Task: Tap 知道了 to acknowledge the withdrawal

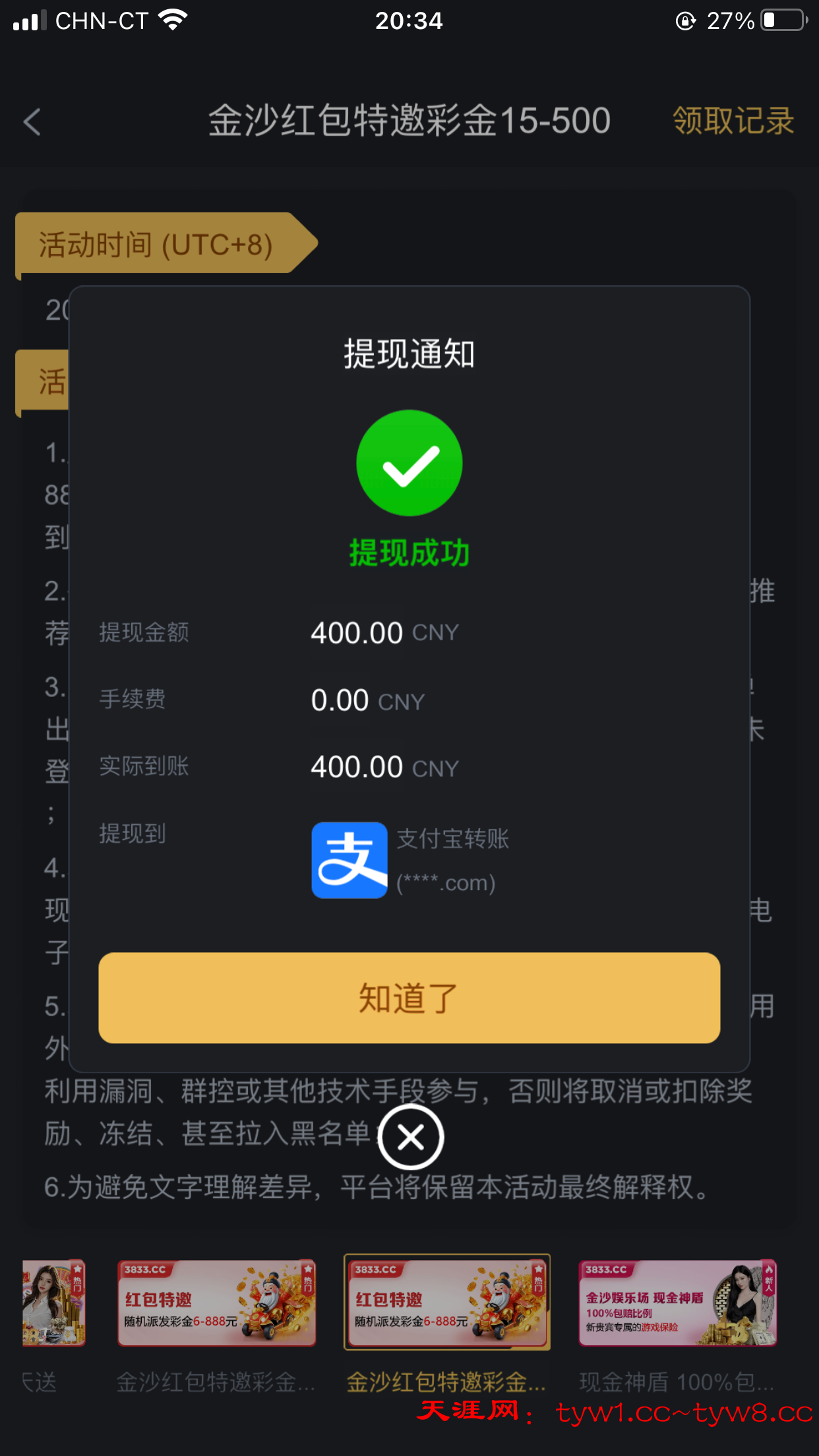Action: (409, 998)
